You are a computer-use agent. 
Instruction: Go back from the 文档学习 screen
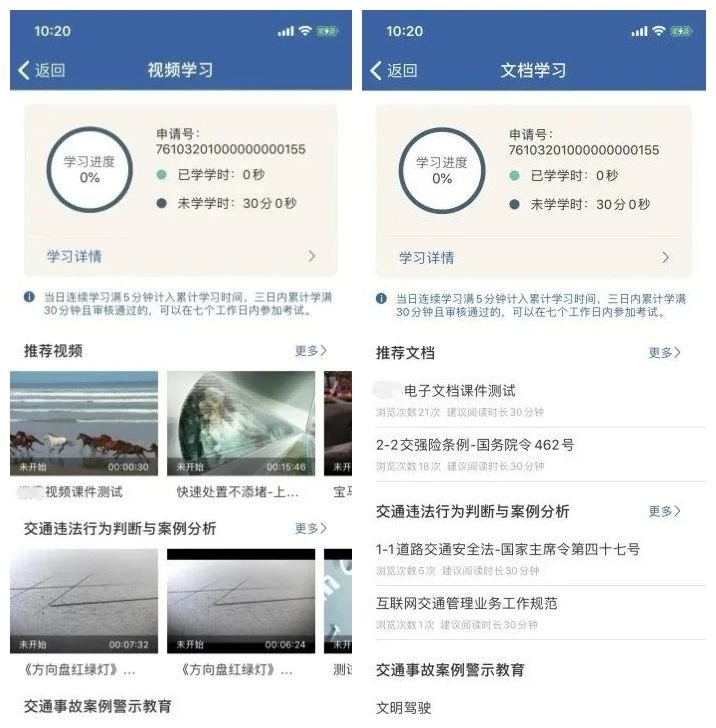[394, 70]
